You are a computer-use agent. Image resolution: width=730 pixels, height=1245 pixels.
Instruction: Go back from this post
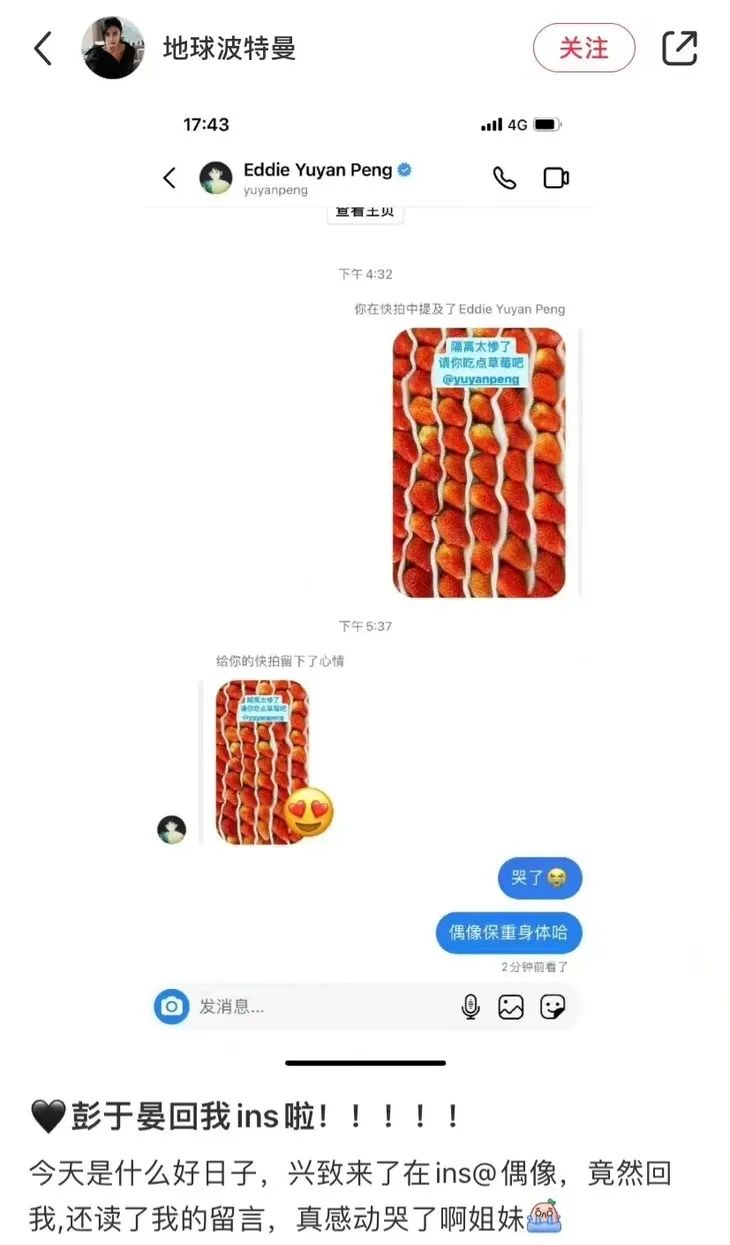coord(43,48)
